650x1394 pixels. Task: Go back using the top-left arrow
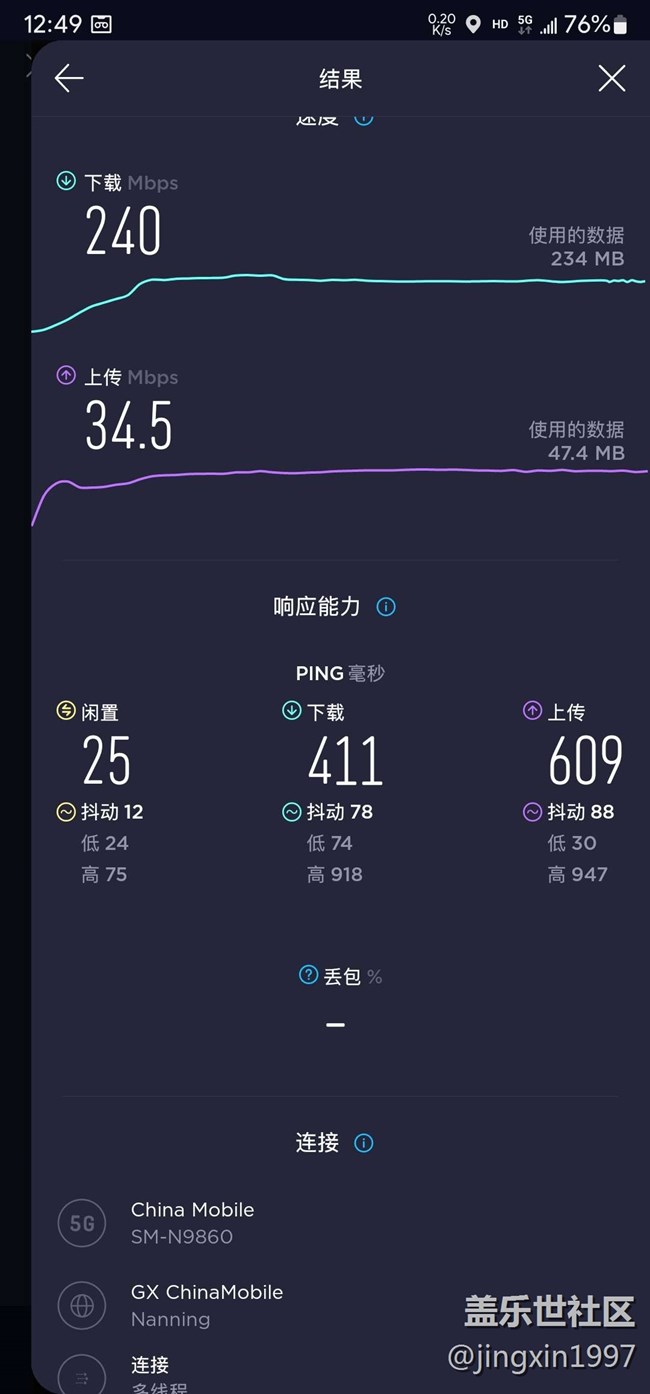point(69,78)
